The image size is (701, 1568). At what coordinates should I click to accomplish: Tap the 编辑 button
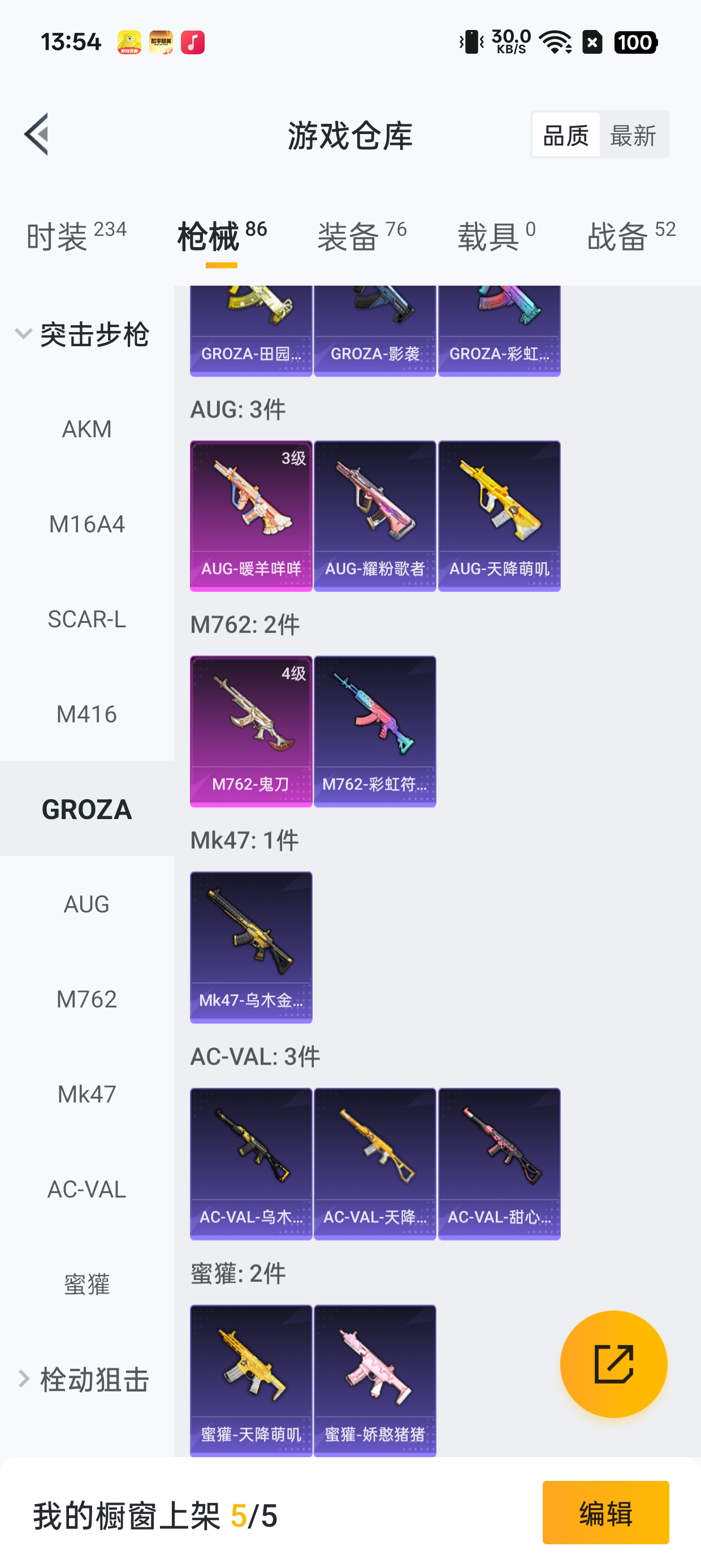[605, 1513]
